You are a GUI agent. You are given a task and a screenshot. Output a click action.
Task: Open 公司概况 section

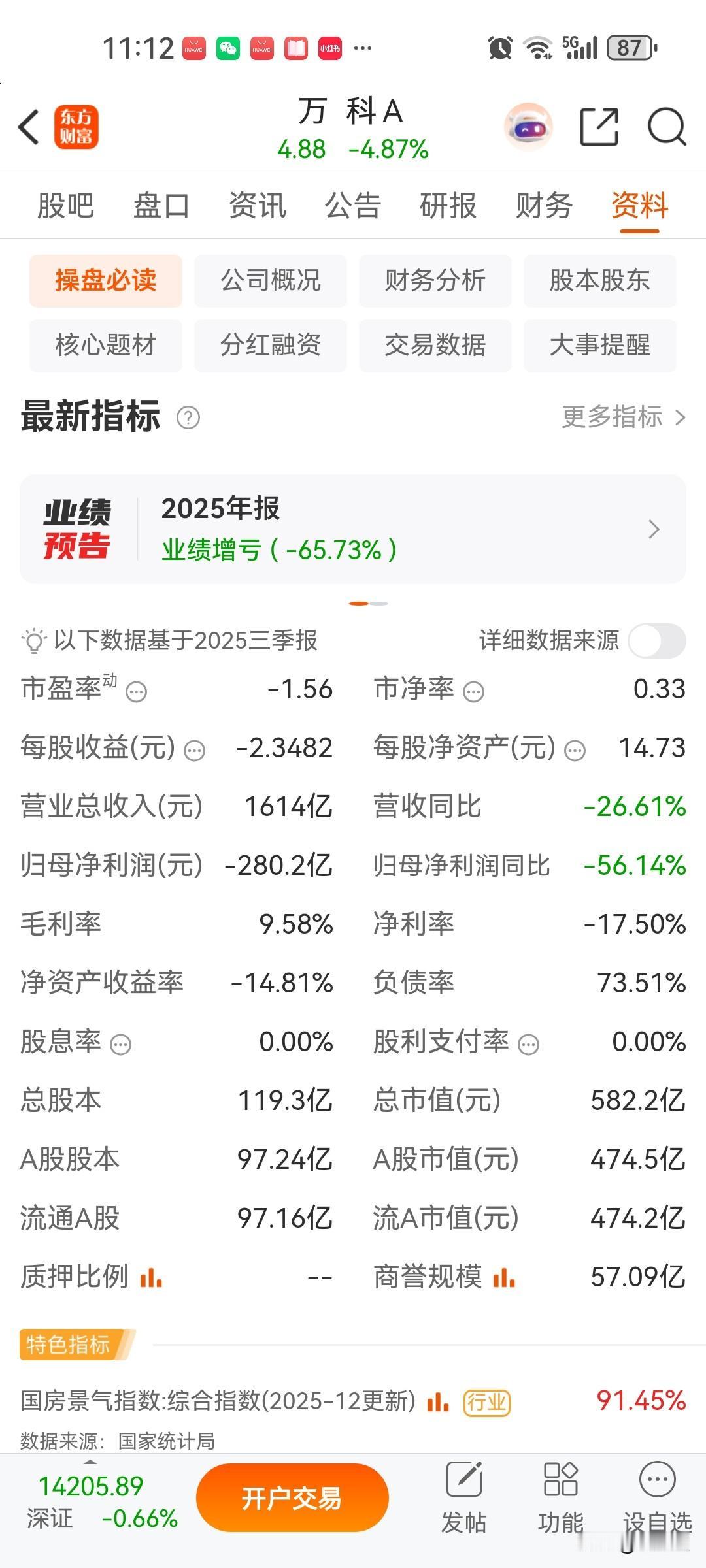pos(270,281)
